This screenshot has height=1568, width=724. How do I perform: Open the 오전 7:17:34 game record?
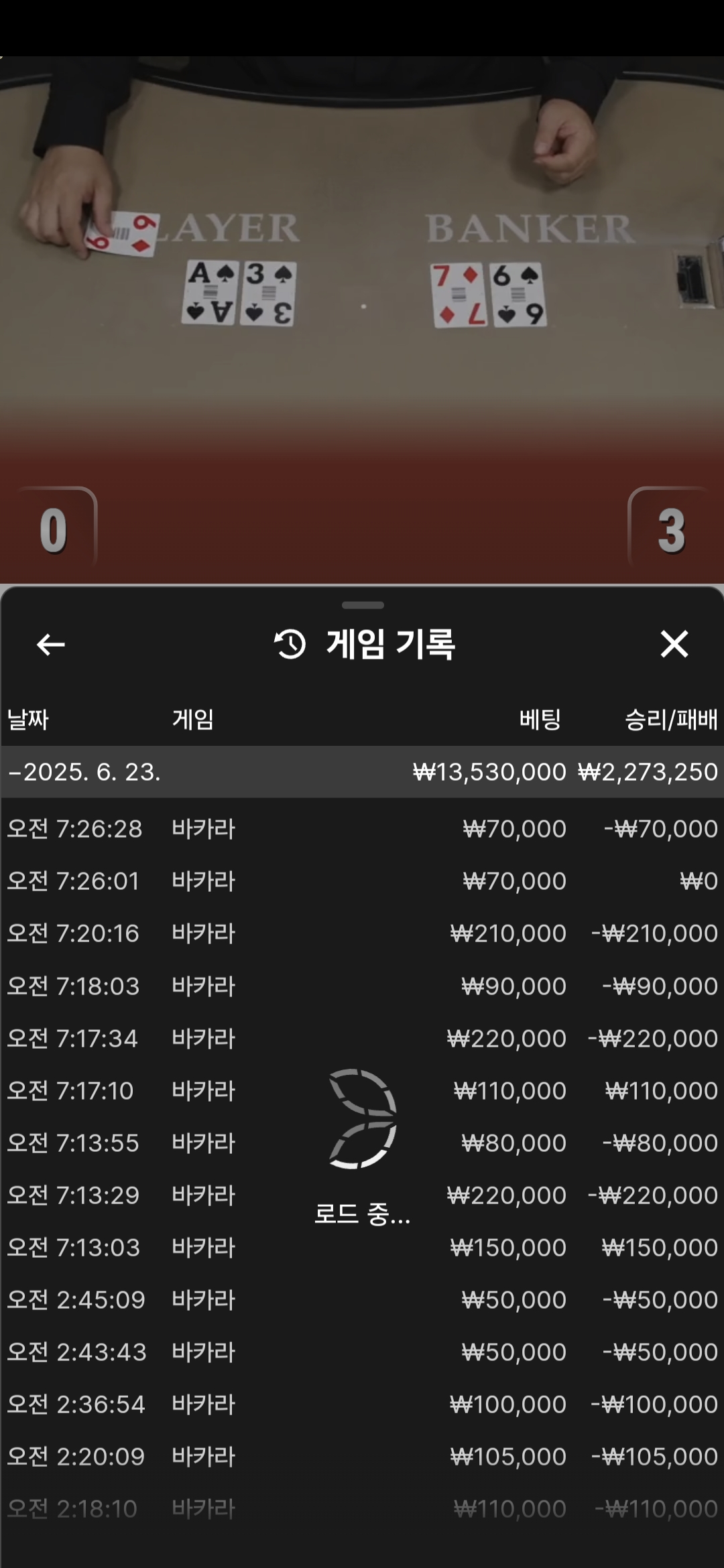click(x=362, y=1039)
